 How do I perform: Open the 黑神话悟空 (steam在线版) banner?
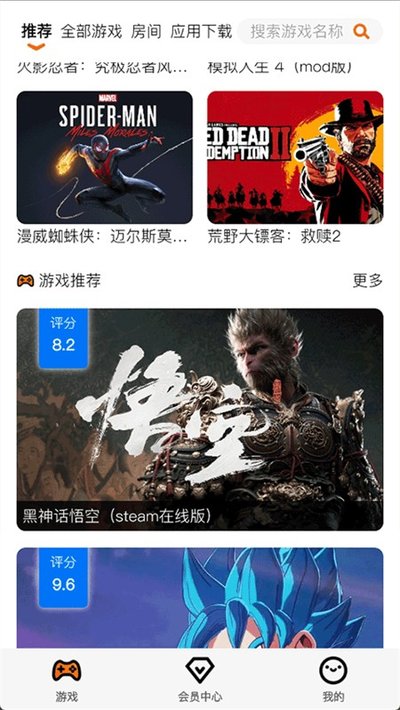[x=200, y=419]
